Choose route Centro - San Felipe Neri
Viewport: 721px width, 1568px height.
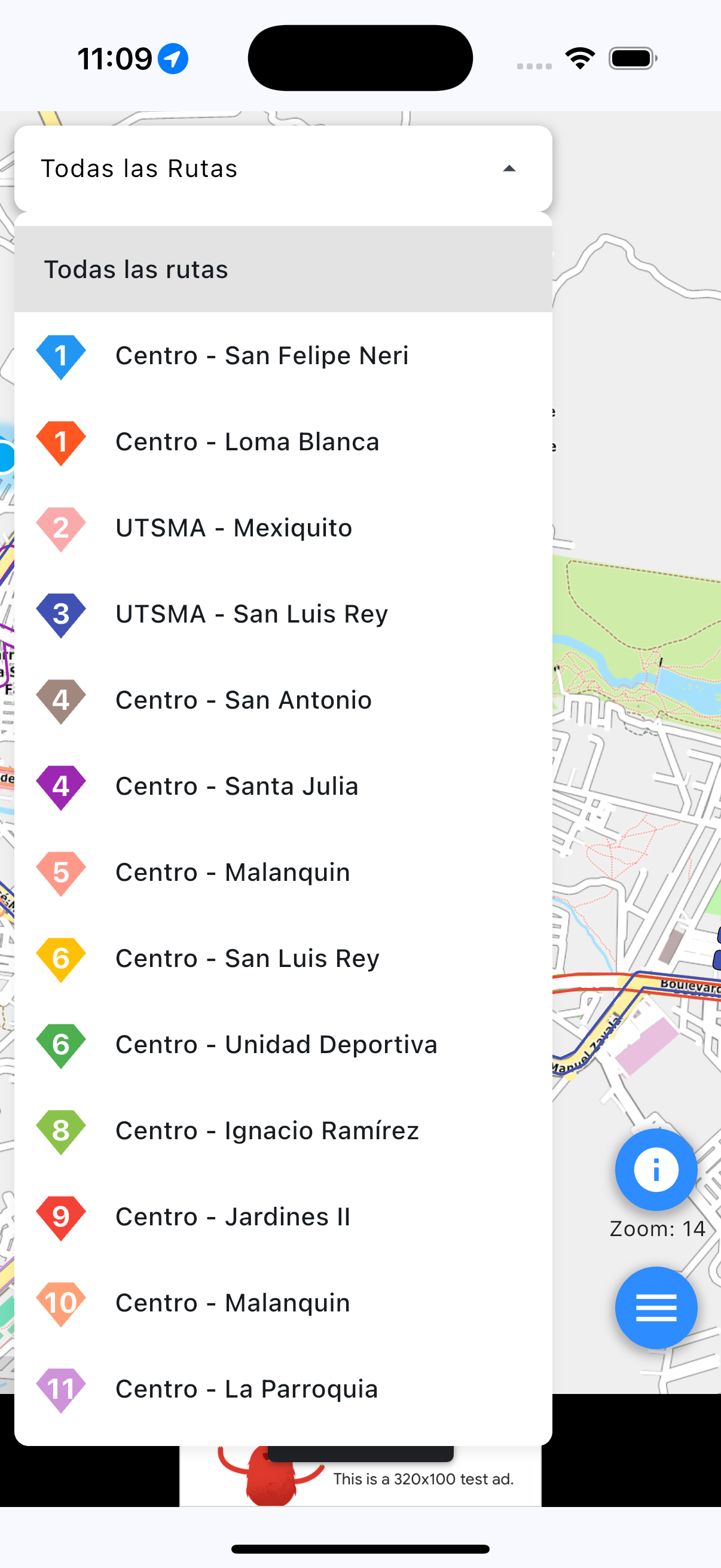tap(283, 355)
